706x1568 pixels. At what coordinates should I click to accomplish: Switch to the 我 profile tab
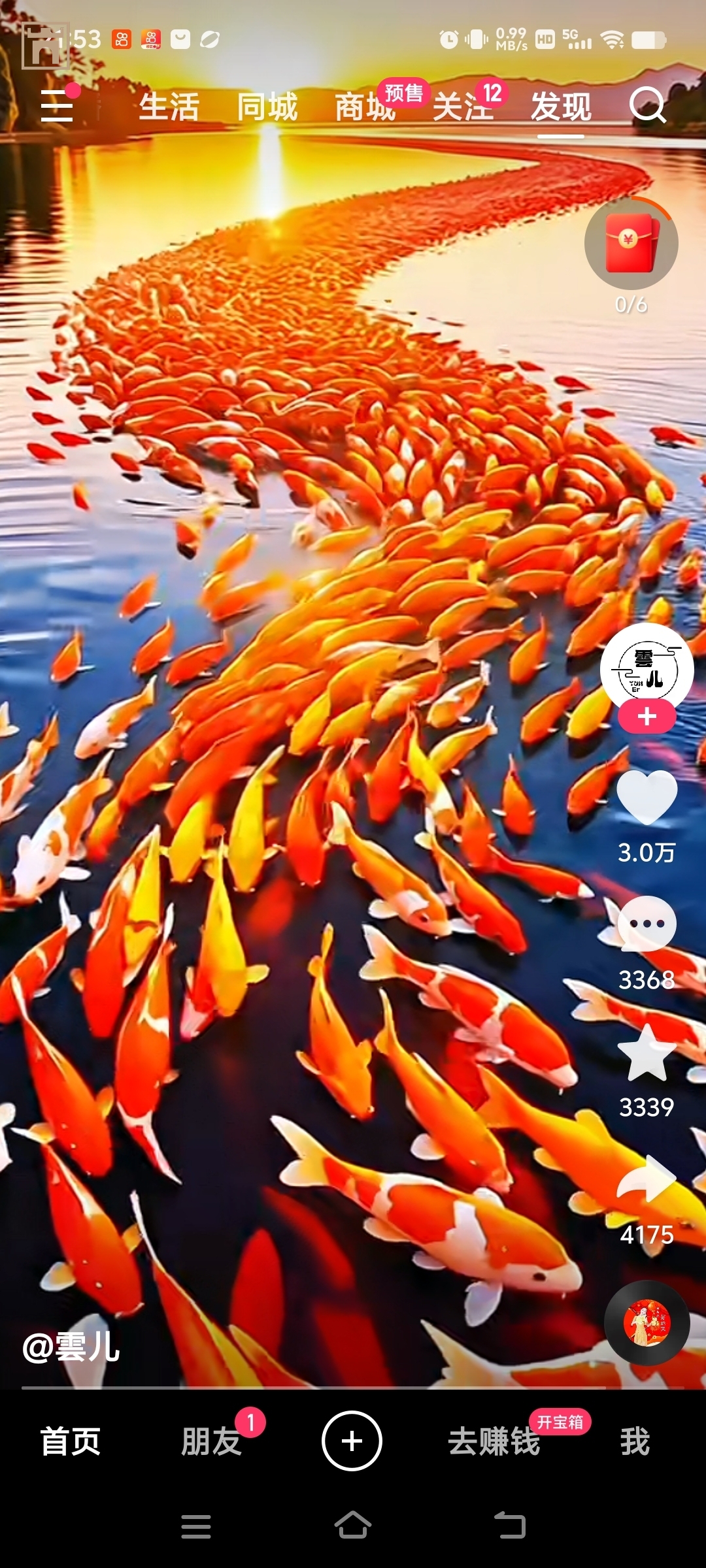click(x=634, y=1442)
